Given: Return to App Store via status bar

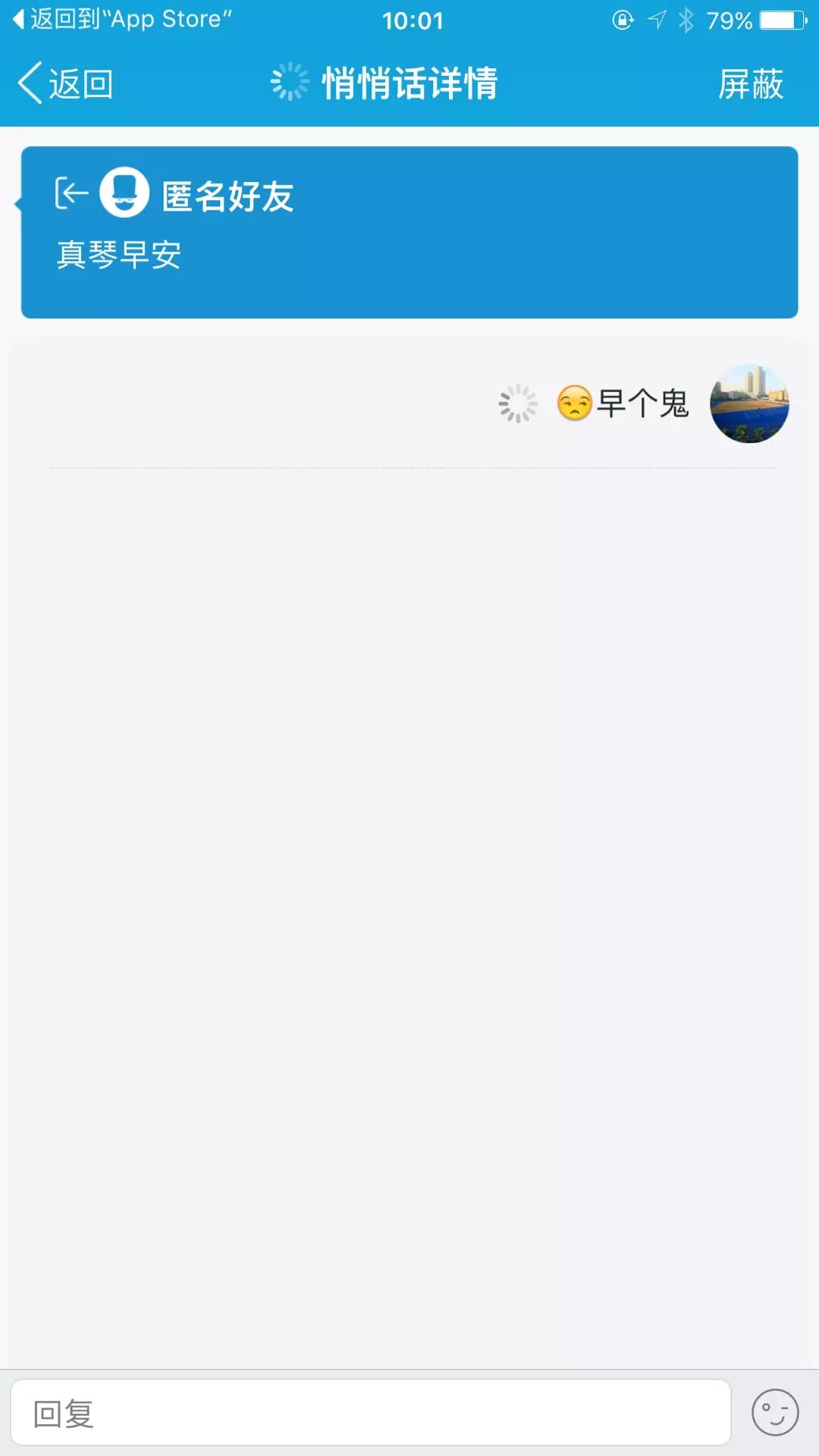Looking at the screenshot, I should [123, 19].
